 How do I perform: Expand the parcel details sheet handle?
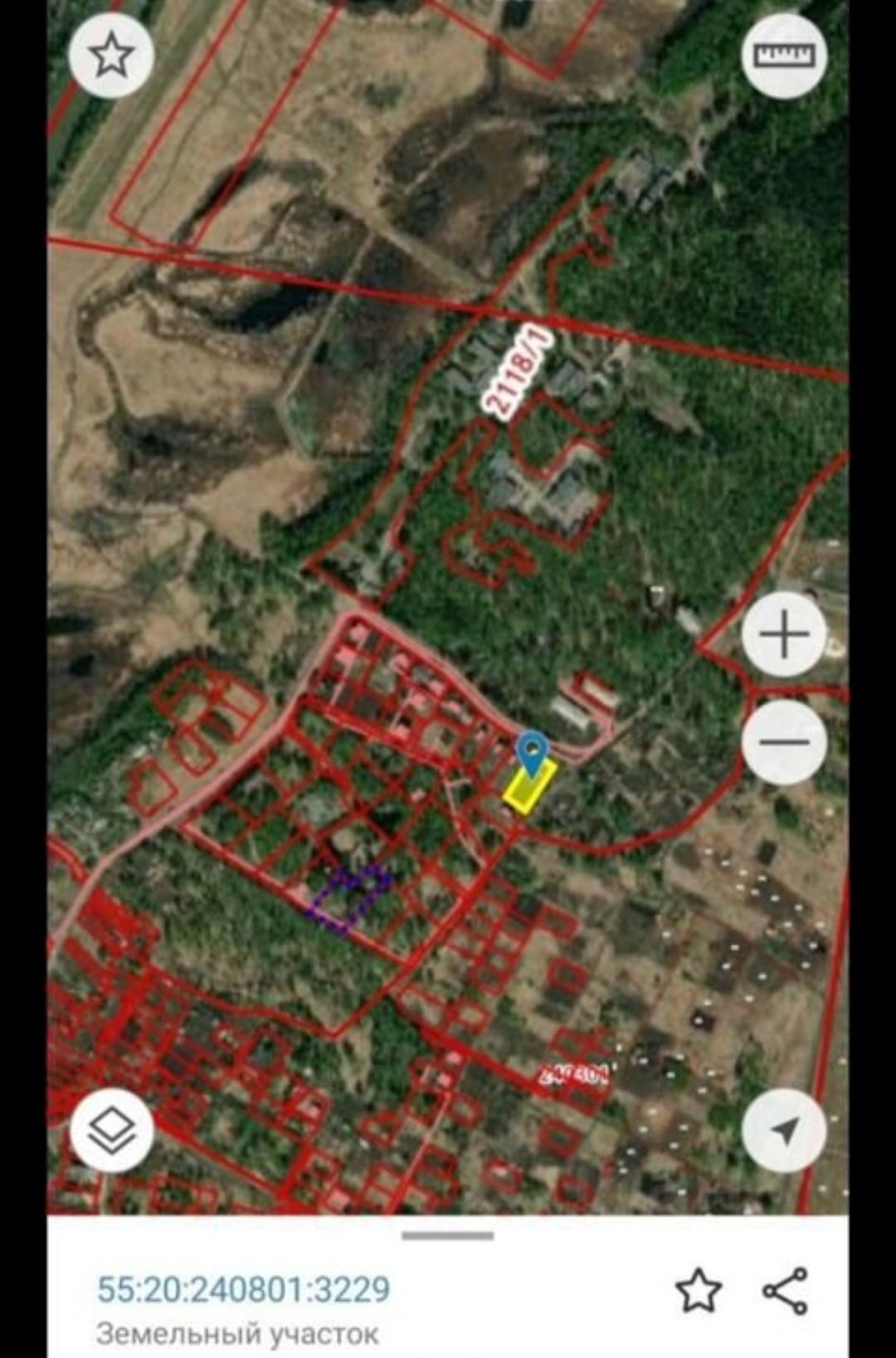tap(448, 1236)
